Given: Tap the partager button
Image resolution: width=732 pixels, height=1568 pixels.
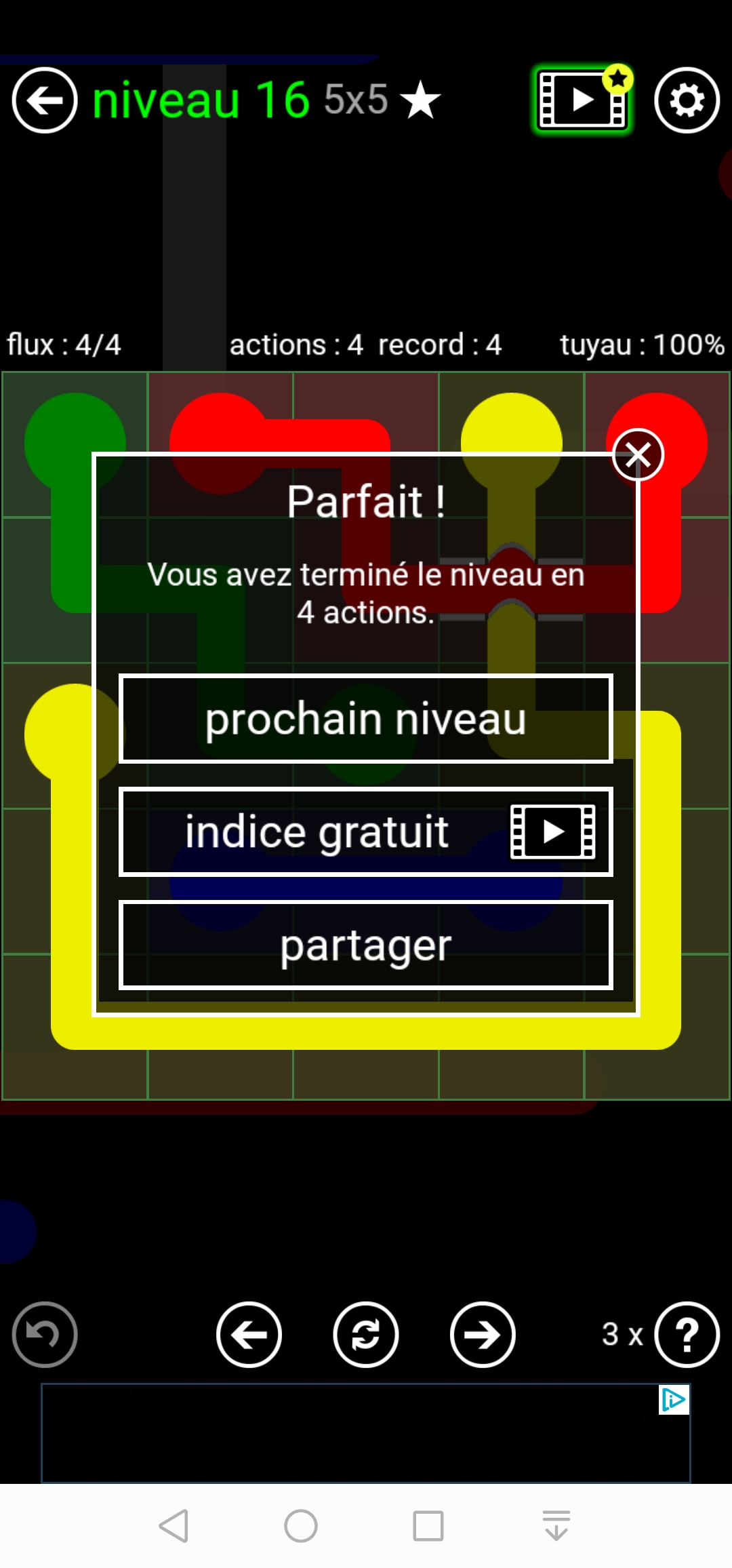Looking at the screenshot, I should [x=366, y=945].
